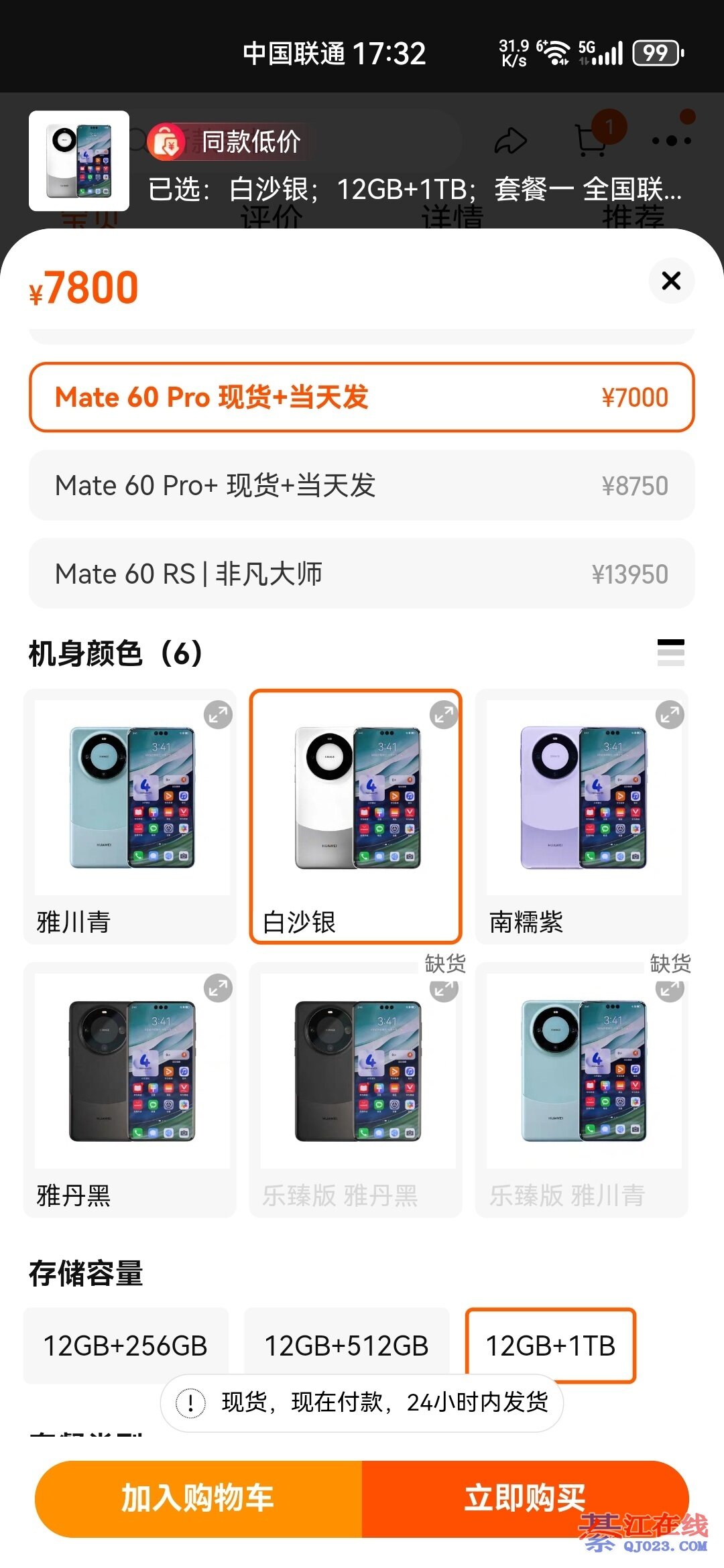Switch color view to list layout
This screenshot has height=1568, width=724.
(x=670, y=653)
